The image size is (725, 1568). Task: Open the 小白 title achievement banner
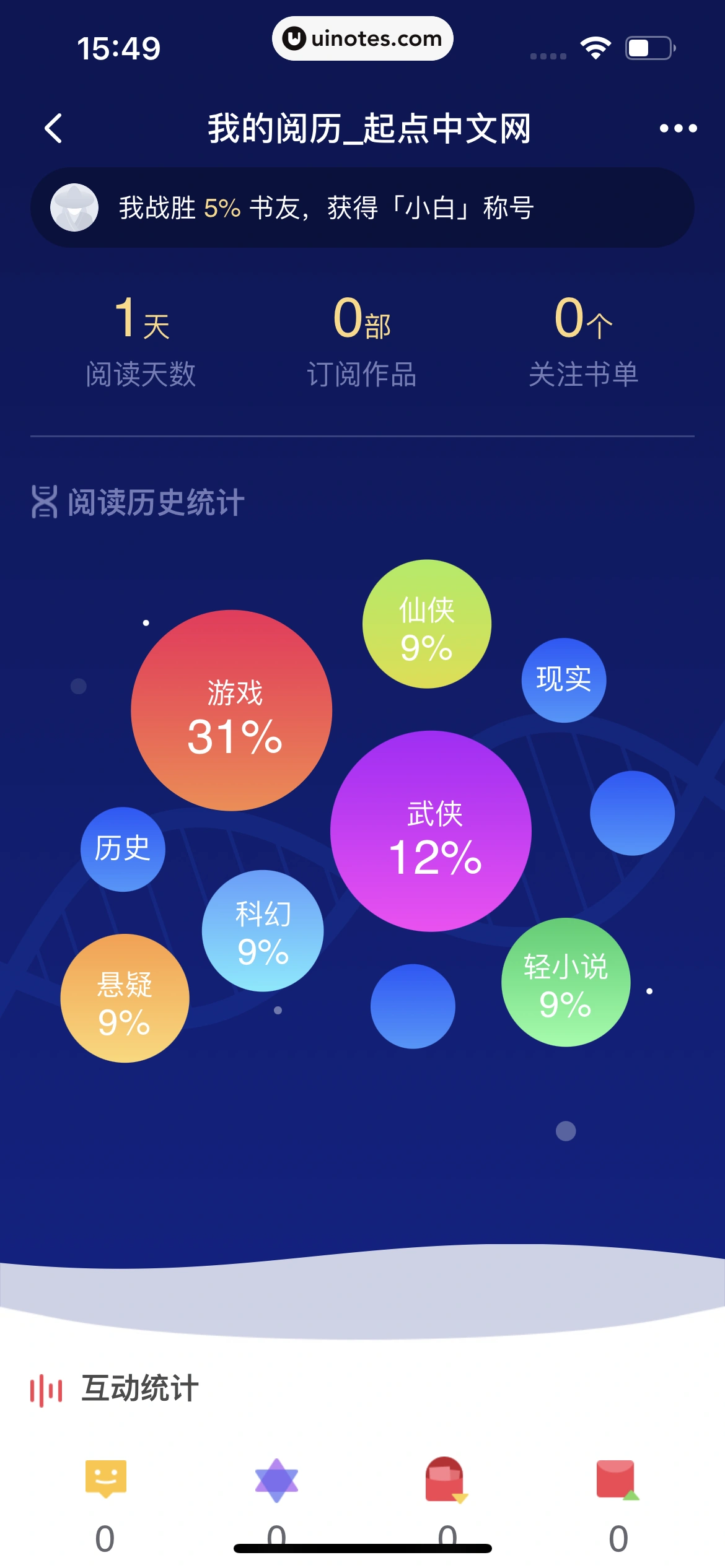[362, 209]
